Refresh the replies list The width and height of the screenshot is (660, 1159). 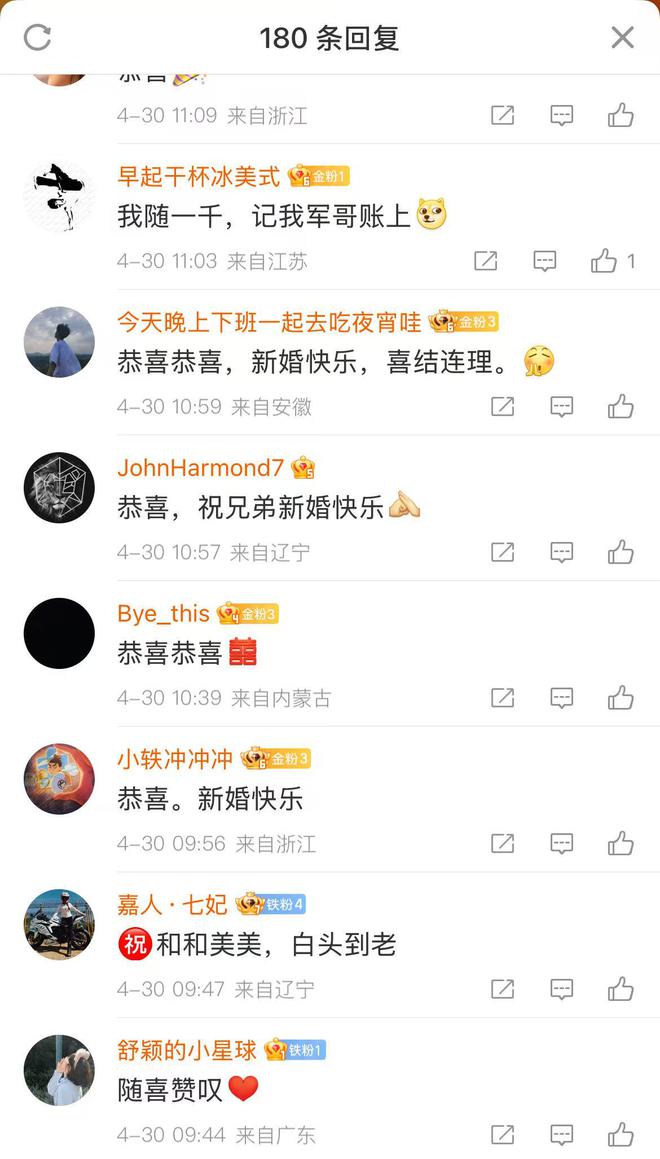[x=37, y=38]
